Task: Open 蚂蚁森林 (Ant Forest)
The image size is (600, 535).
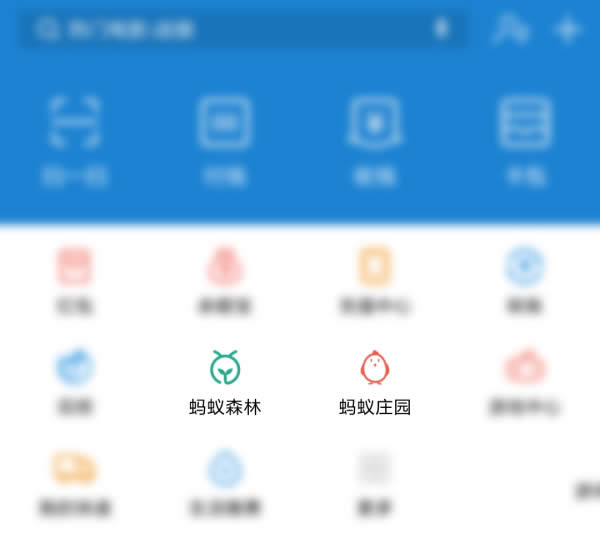Action: [225, 370]
